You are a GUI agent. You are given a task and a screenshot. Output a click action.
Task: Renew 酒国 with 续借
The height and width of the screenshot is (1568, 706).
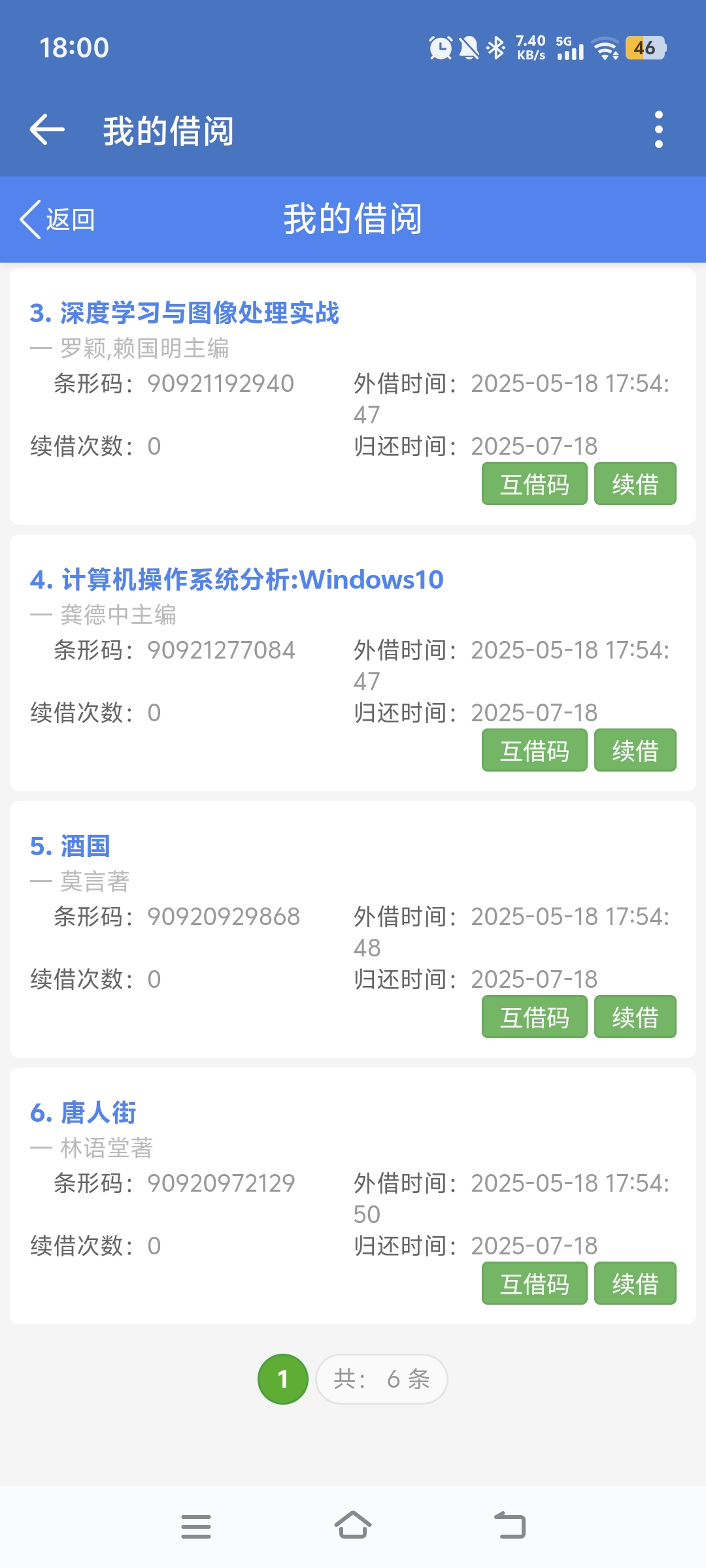pyautogui.click(x=635, y=1017)
